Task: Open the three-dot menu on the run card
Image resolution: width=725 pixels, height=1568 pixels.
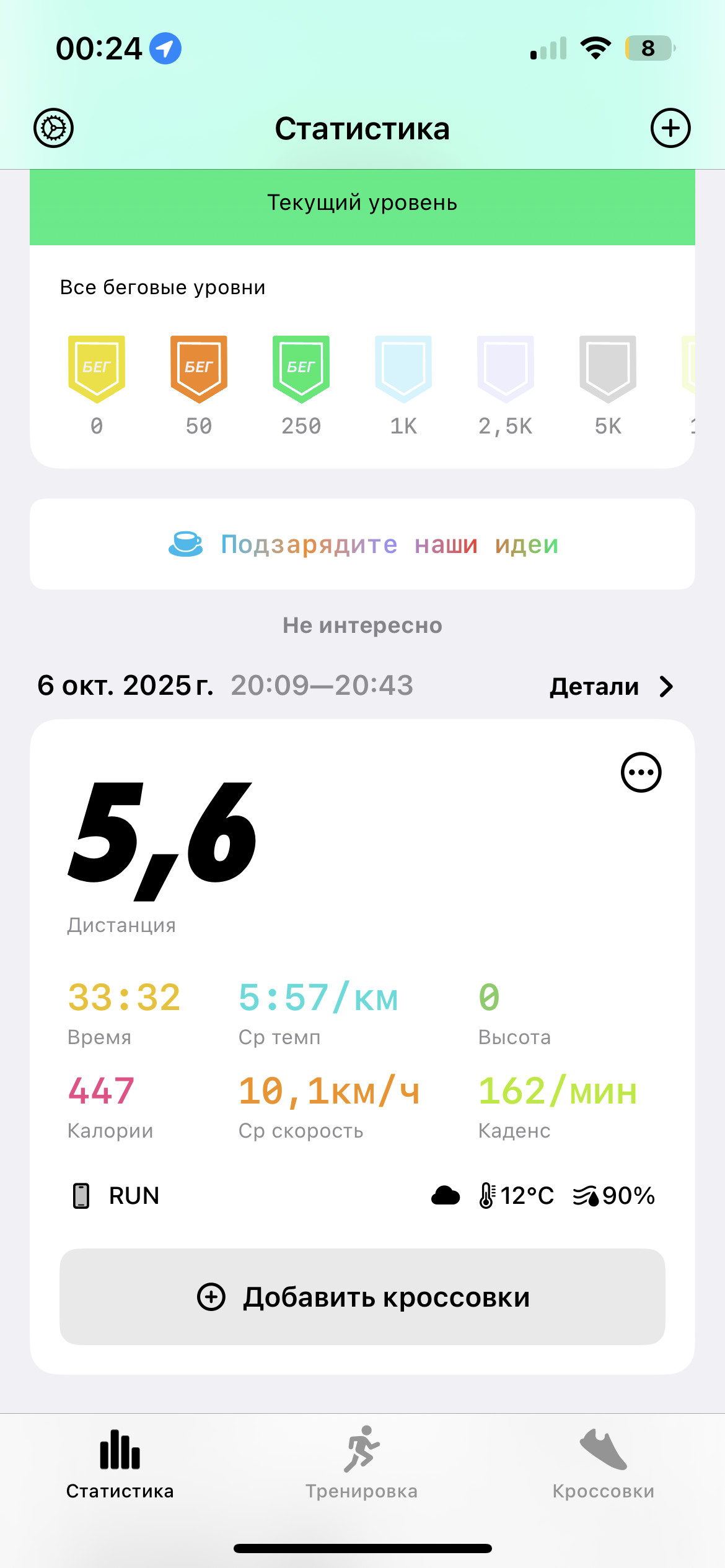Action: point(641,772)
